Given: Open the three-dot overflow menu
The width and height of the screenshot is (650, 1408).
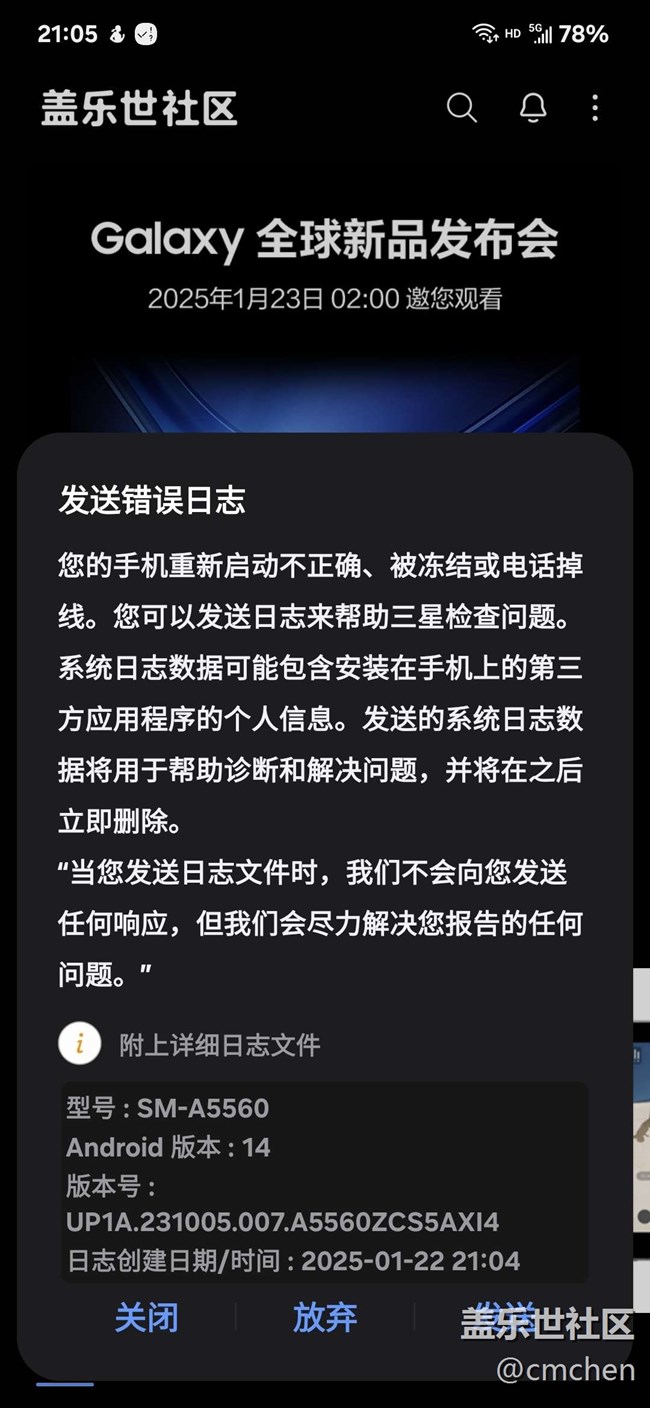Looking at the screenshot, I should coord(595,108).
